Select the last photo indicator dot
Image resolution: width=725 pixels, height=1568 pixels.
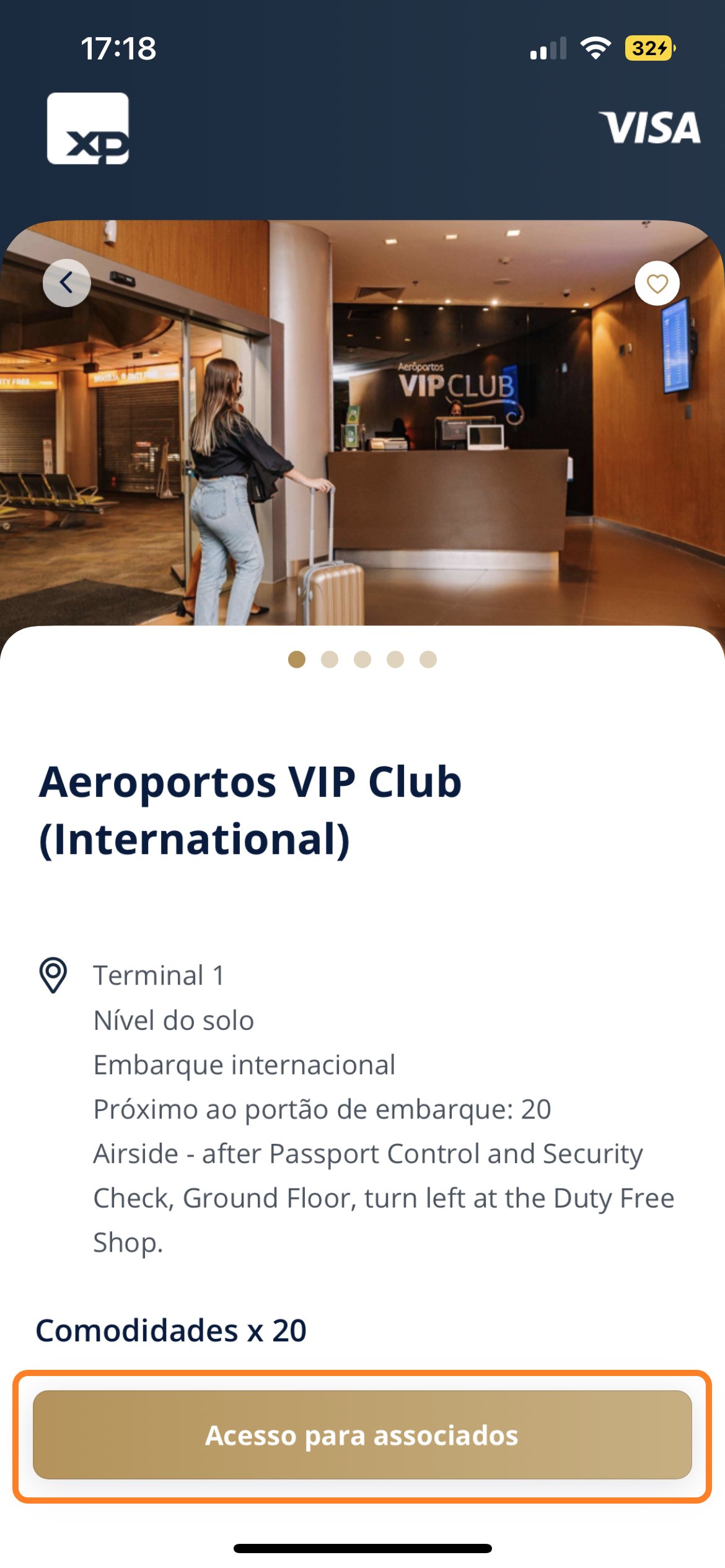point(428,660)
